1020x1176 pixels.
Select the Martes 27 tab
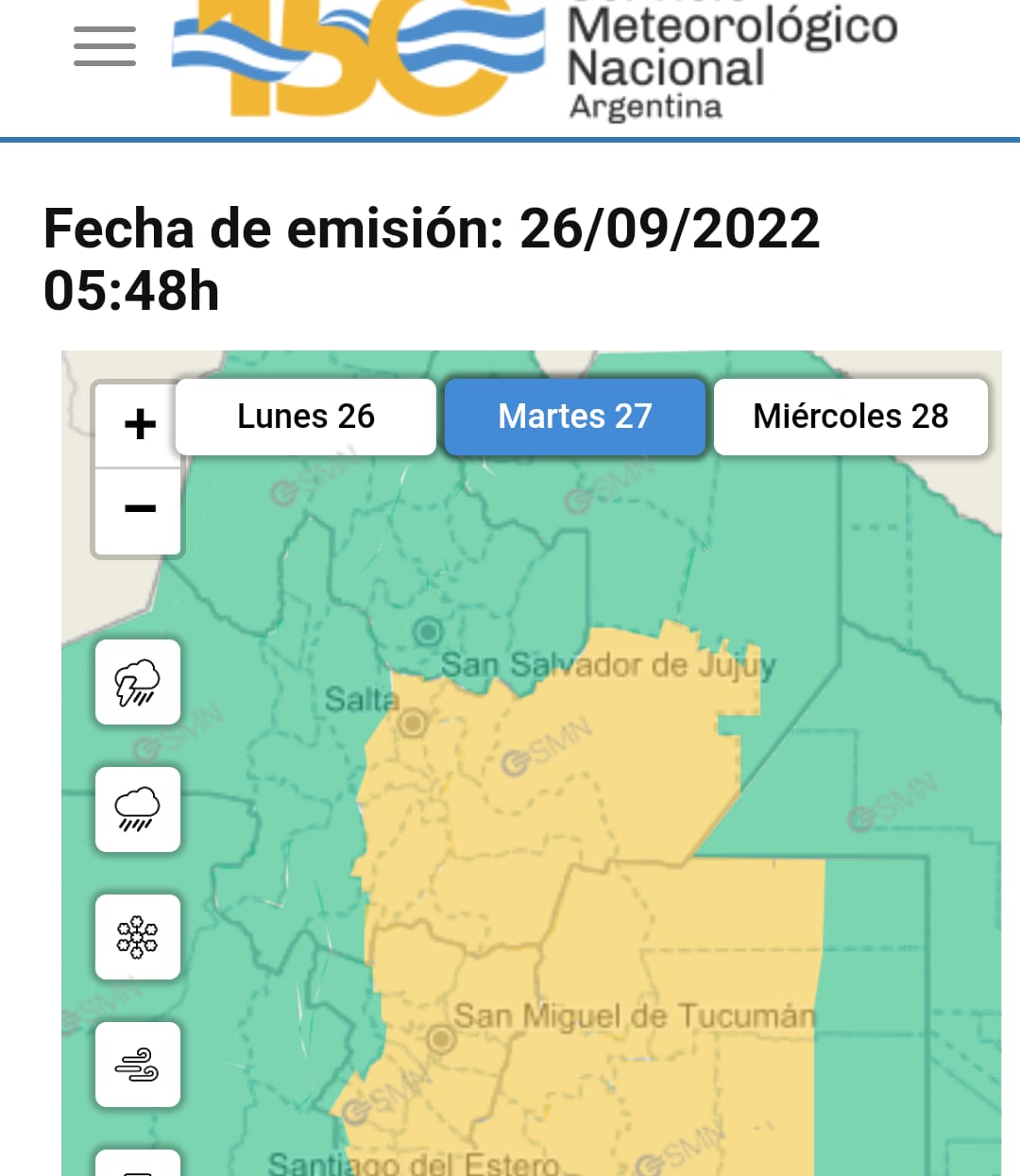[574, 417]
